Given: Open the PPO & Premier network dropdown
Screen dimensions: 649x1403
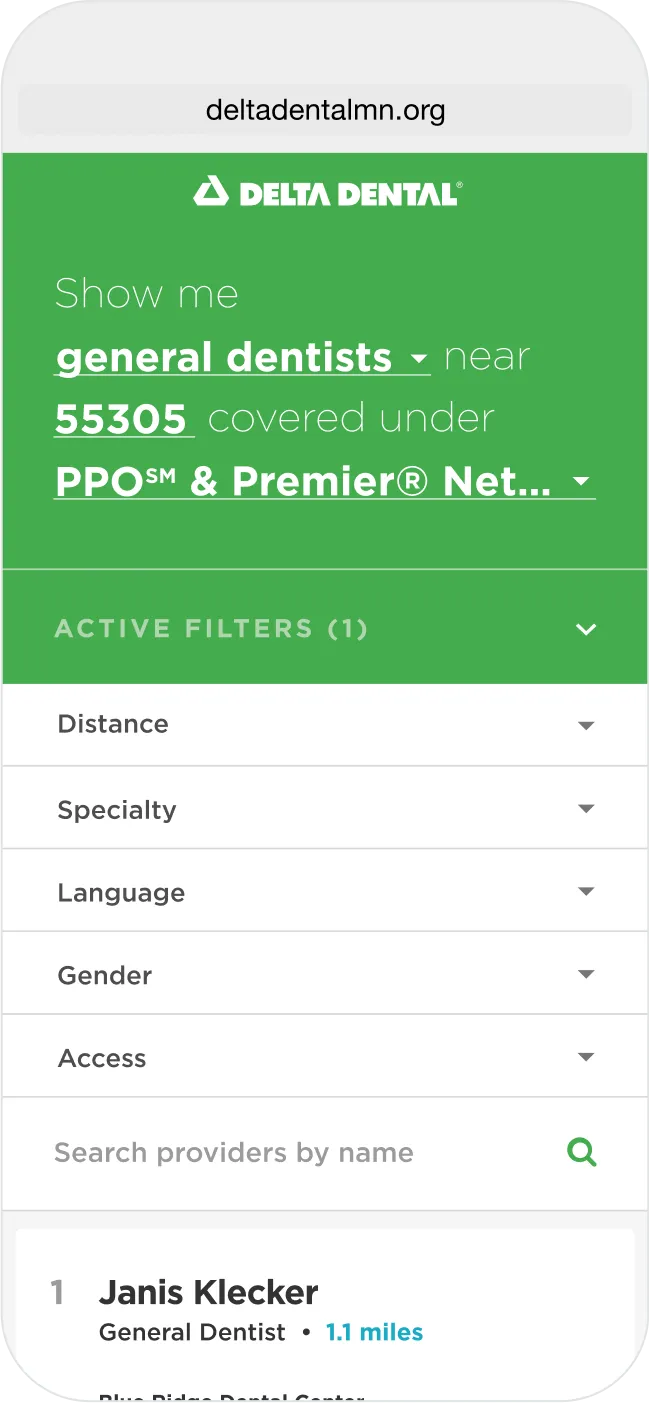Looking at the screenshot, I should click(x=324, y=481).
